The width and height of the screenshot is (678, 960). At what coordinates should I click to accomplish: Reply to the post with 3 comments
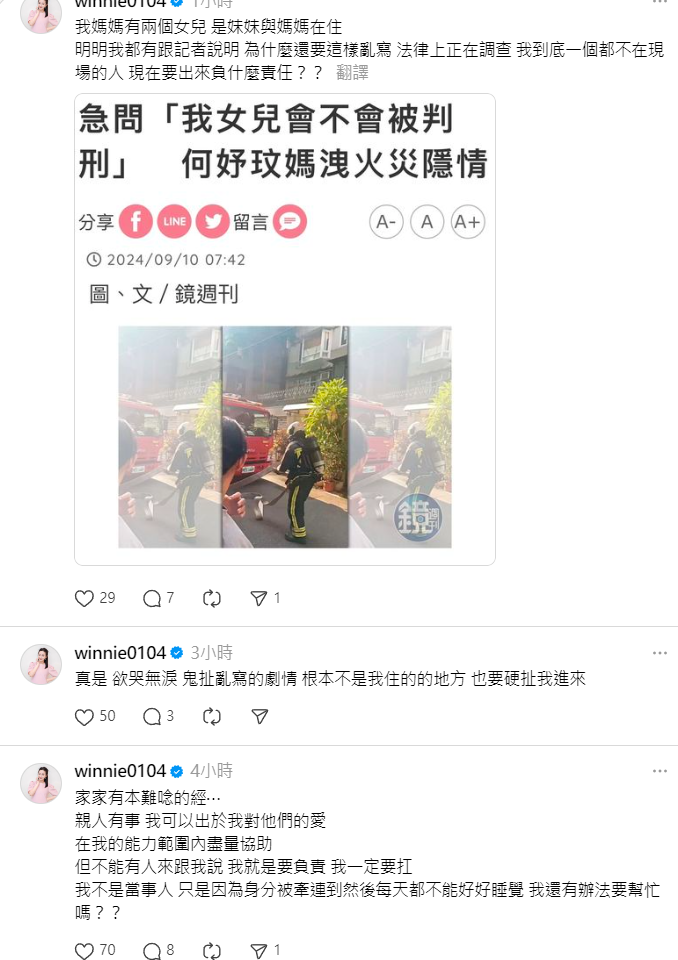(x=152, y=716)
